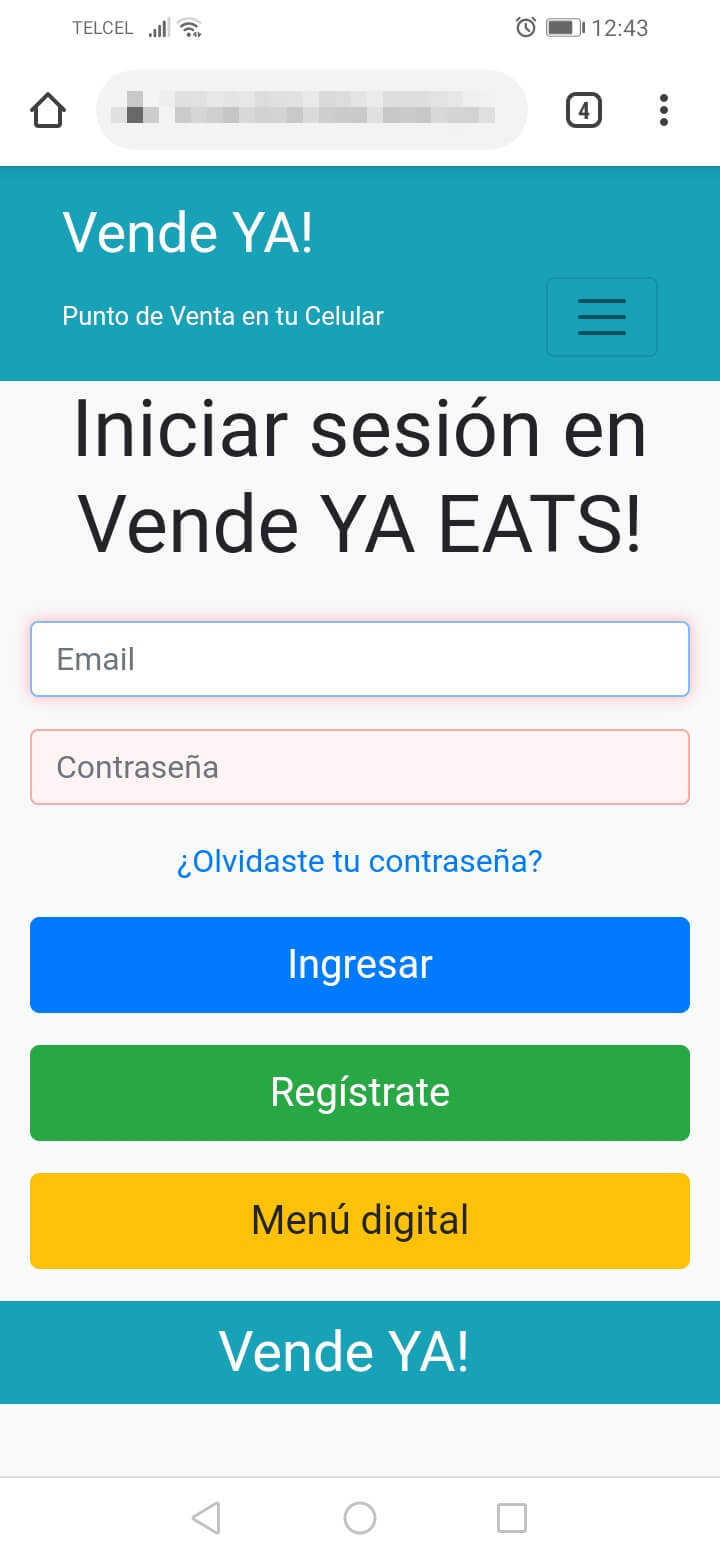
Task: Open the browser tab switcher
Action: [584, 110]
